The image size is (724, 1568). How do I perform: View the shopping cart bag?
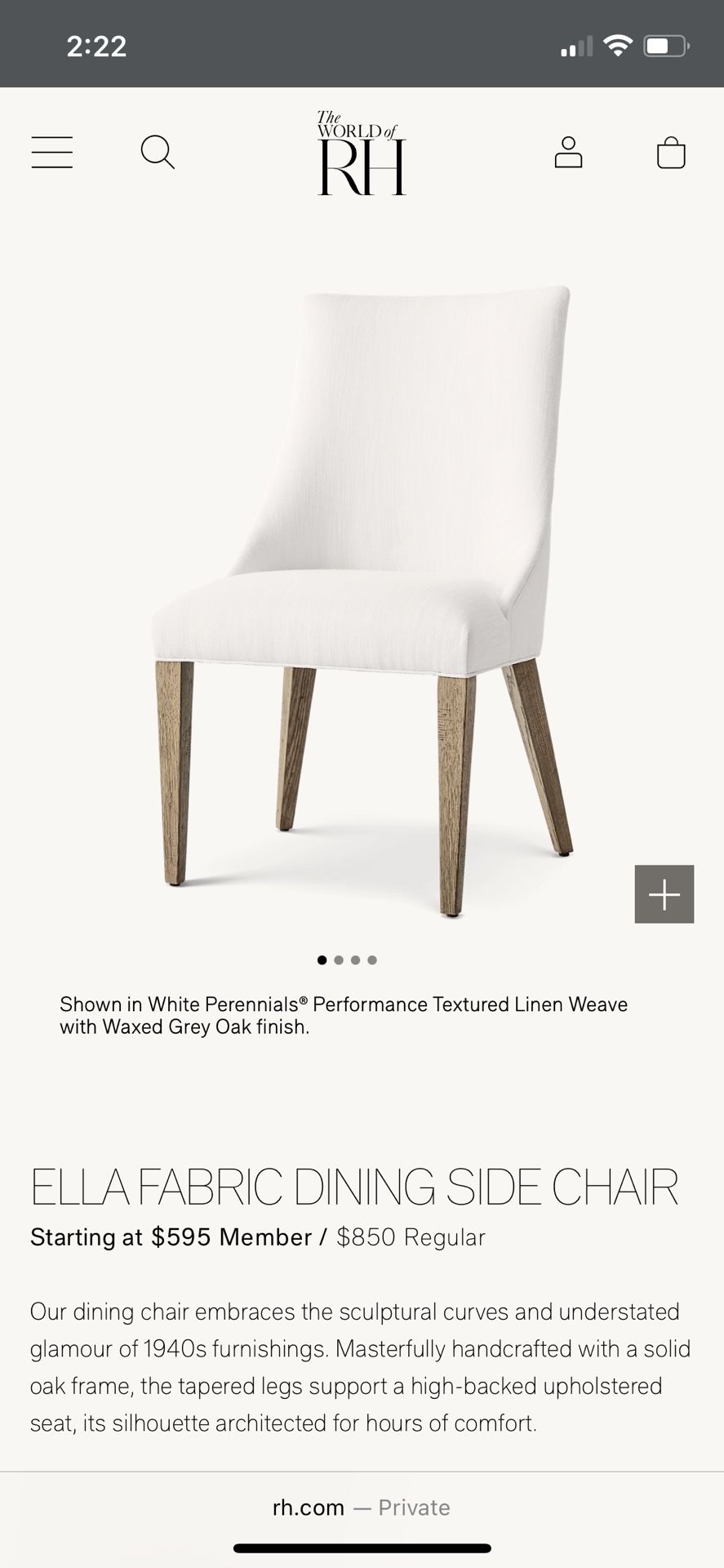[671, 153]
